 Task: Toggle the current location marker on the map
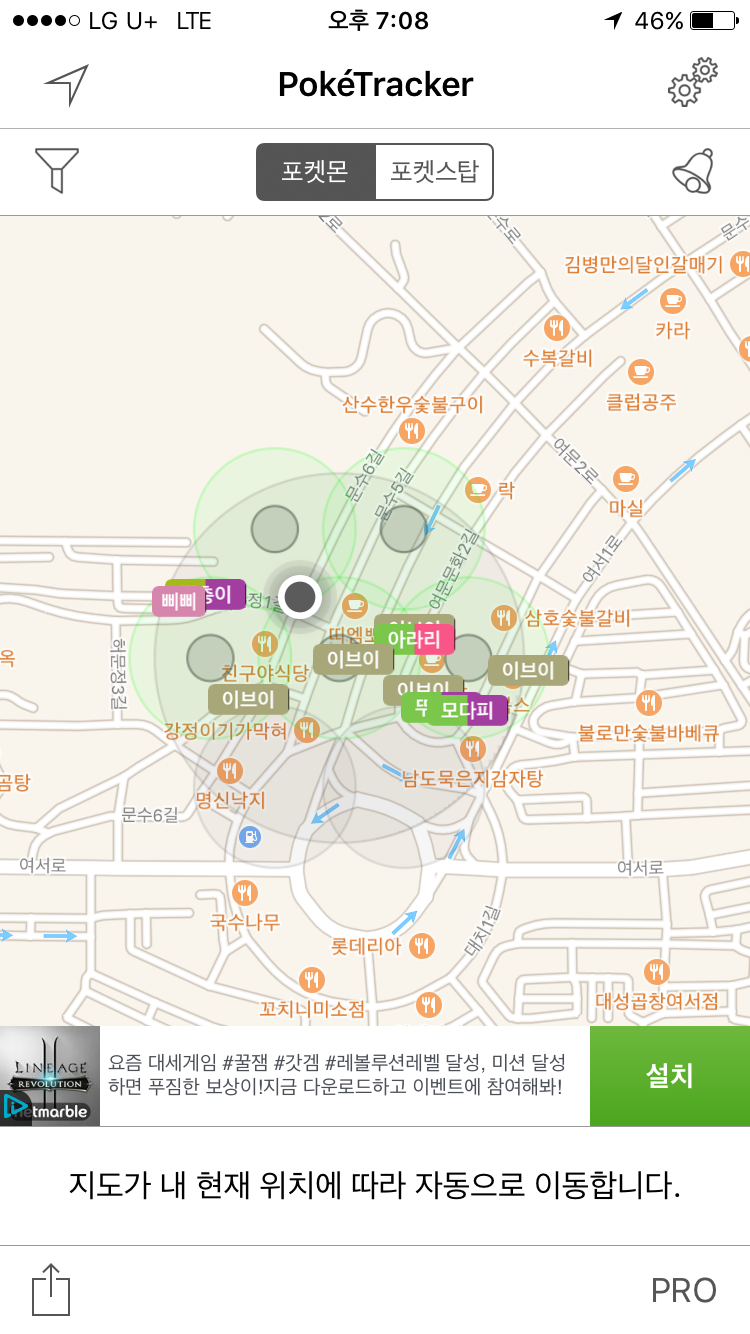pyautogui.click(x=299, y=596)
